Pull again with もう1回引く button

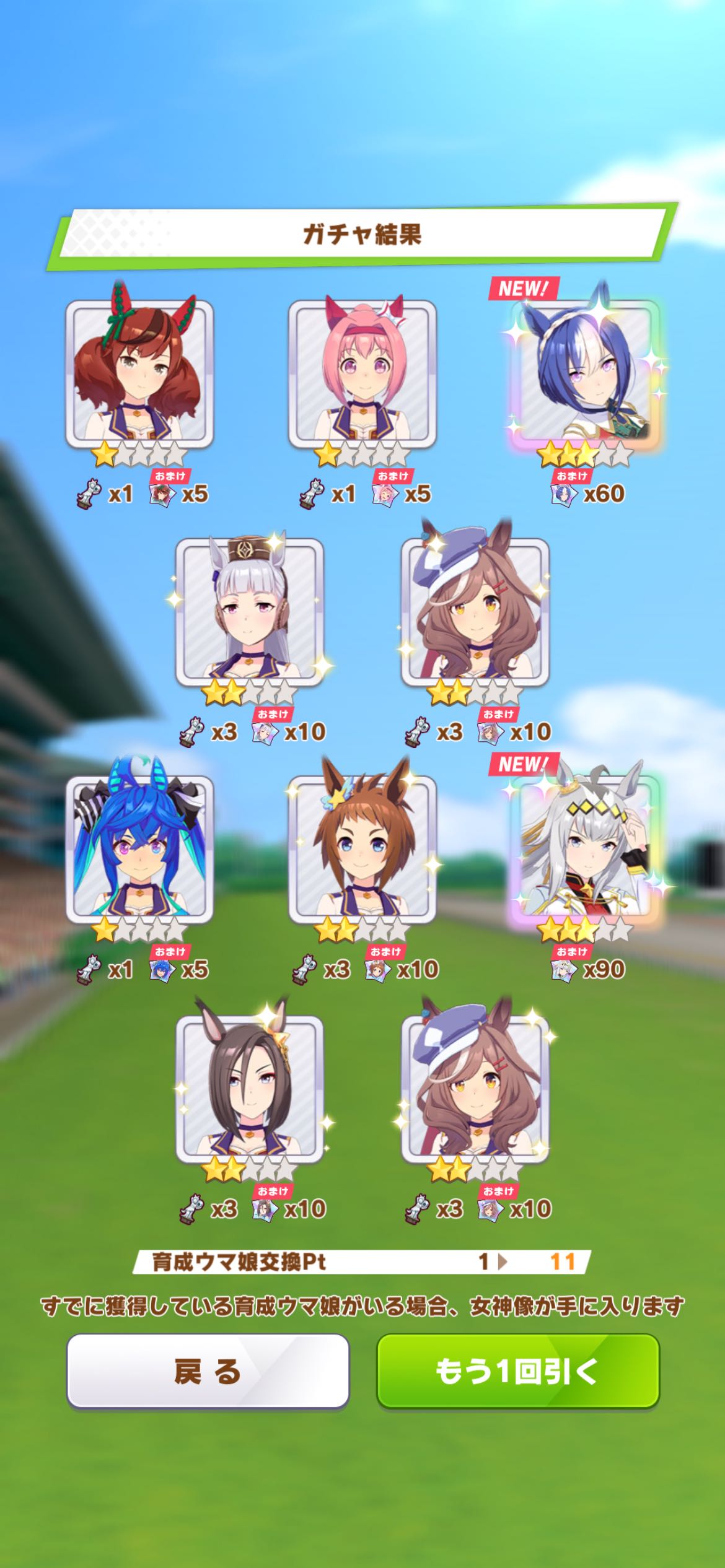pyautogui.click(x=517, y=1370)
